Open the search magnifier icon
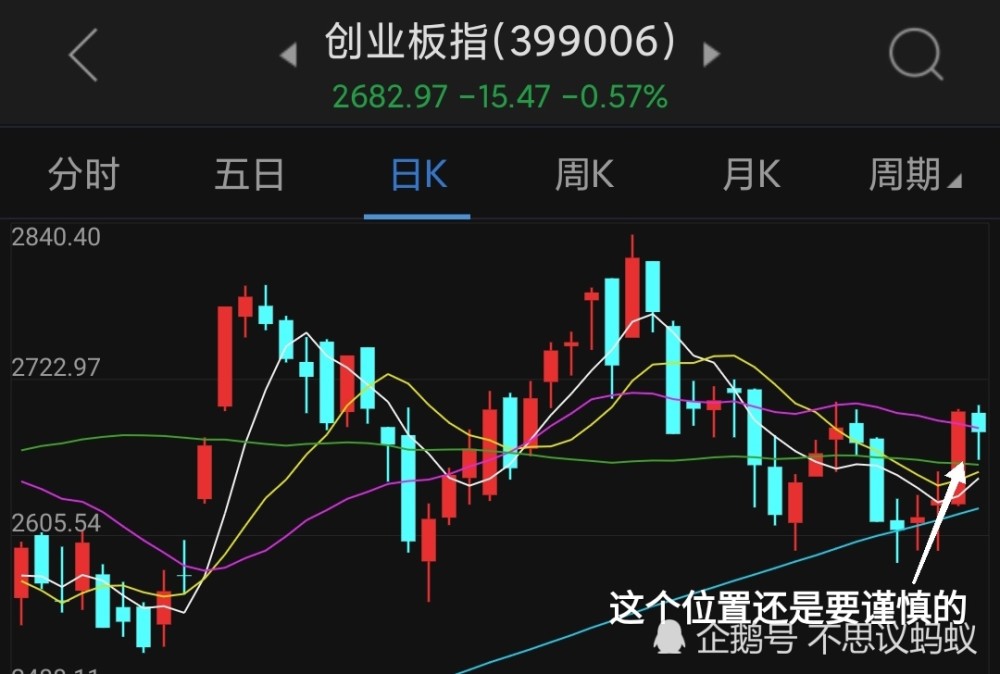 [x=916, y=54]
